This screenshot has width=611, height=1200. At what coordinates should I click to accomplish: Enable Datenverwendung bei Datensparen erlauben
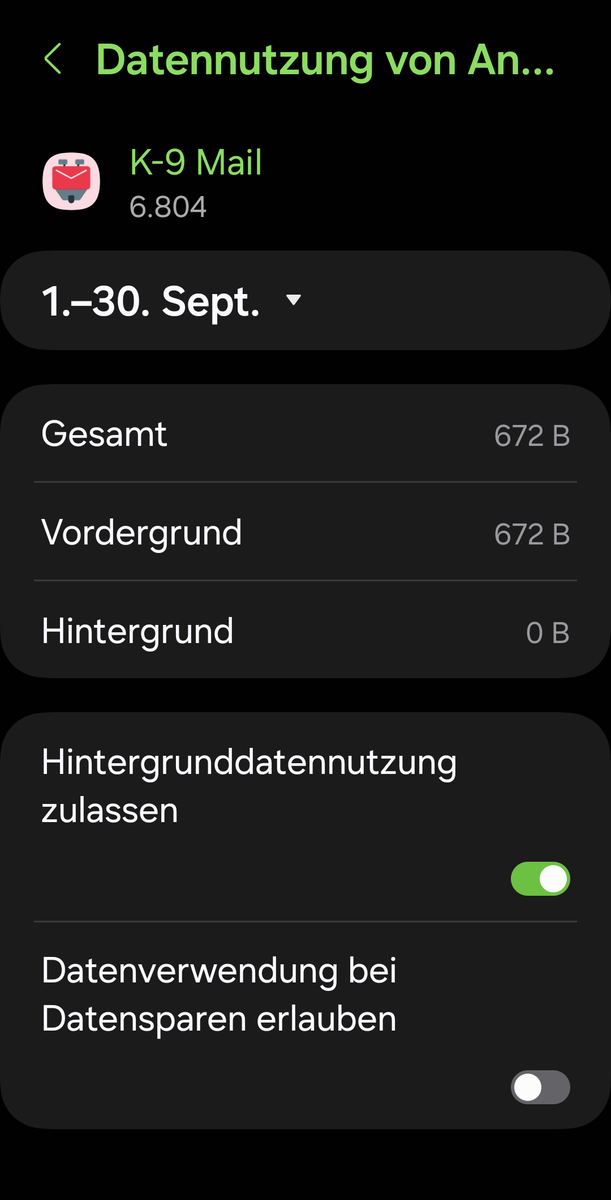coord(540,1087)
